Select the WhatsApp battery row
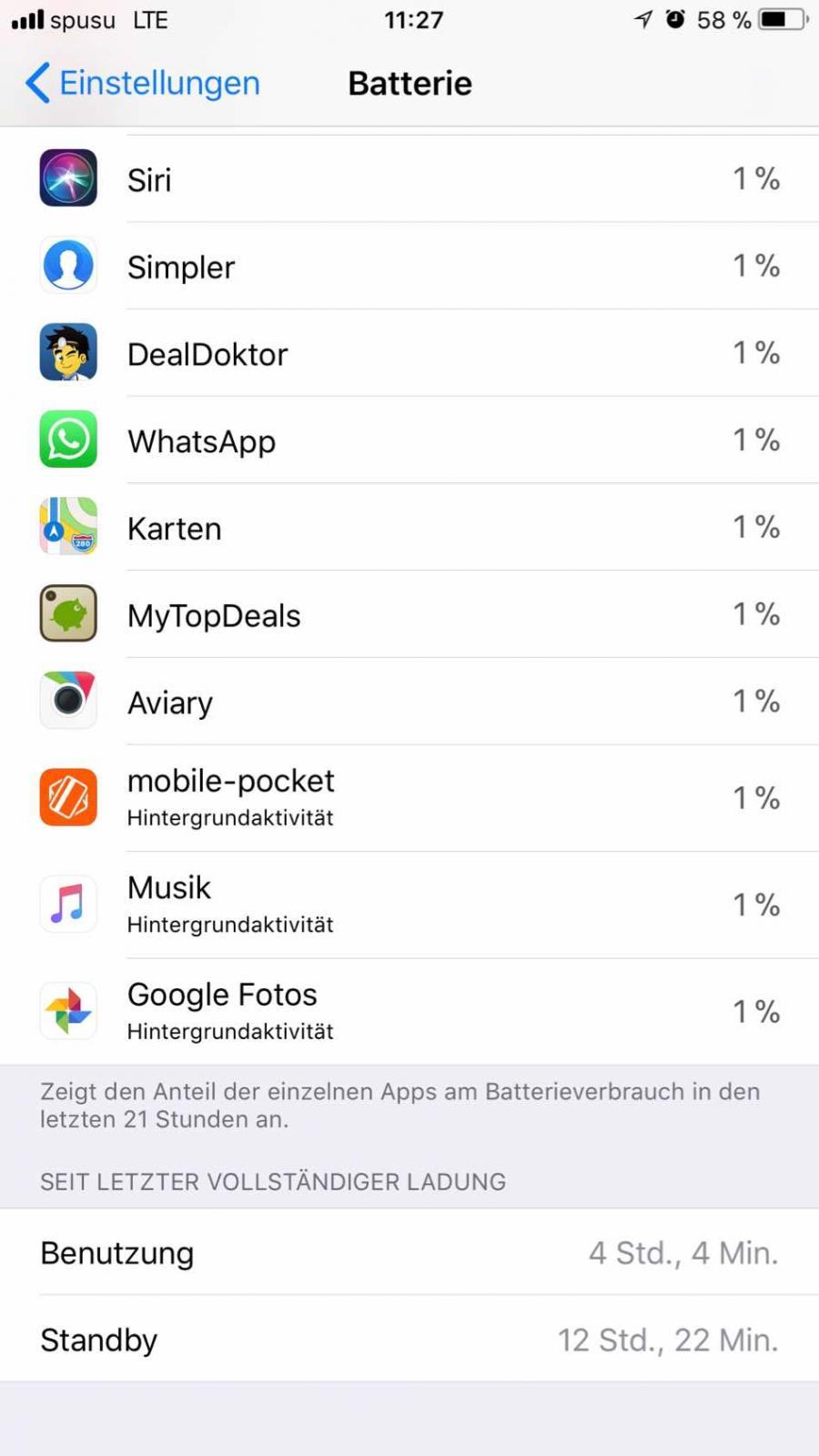819x1456 pixels. [x=409, y=441]
